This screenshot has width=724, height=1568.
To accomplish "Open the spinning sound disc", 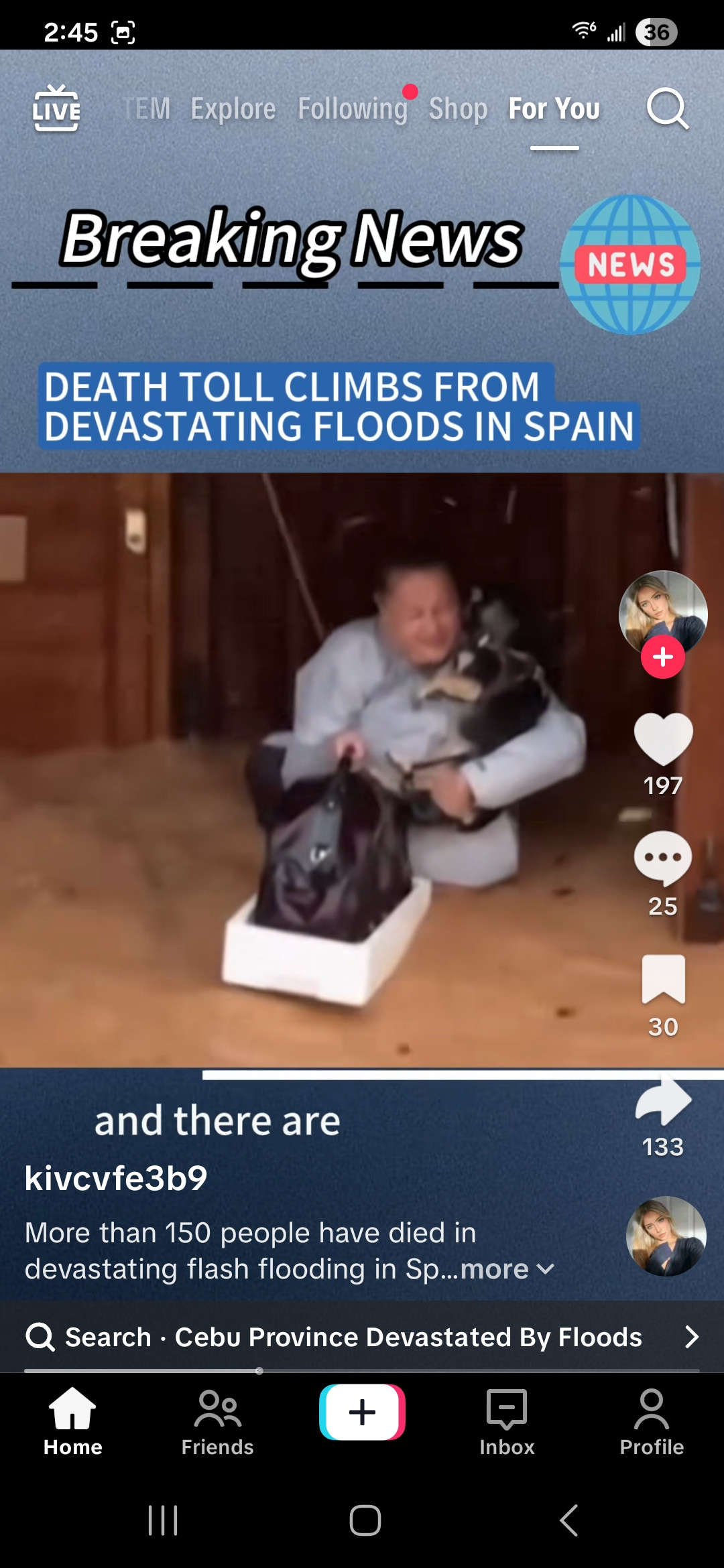I will [x=666, y=1236].
